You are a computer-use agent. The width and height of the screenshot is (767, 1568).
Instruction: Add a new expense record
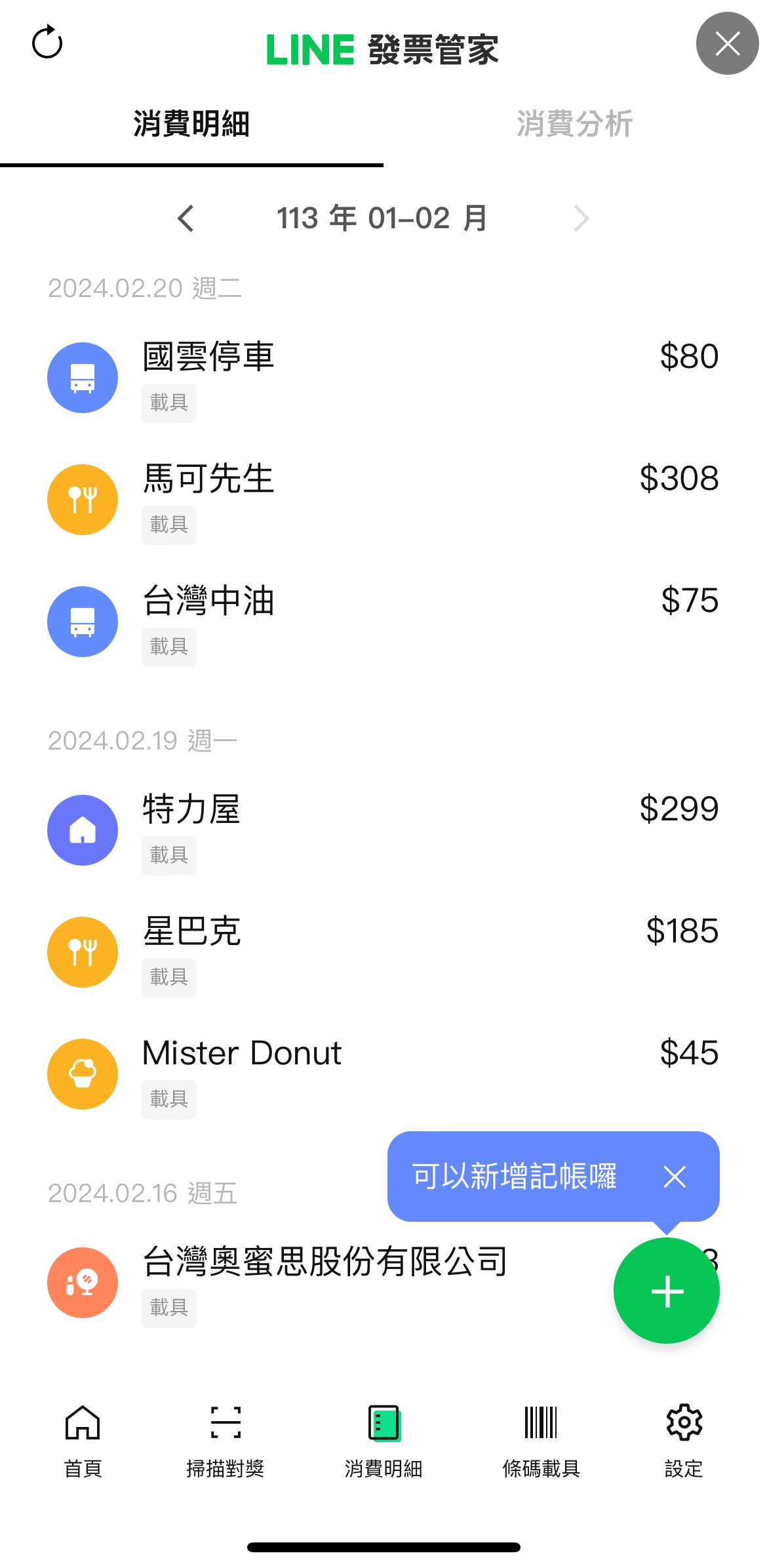point(667,1291)
